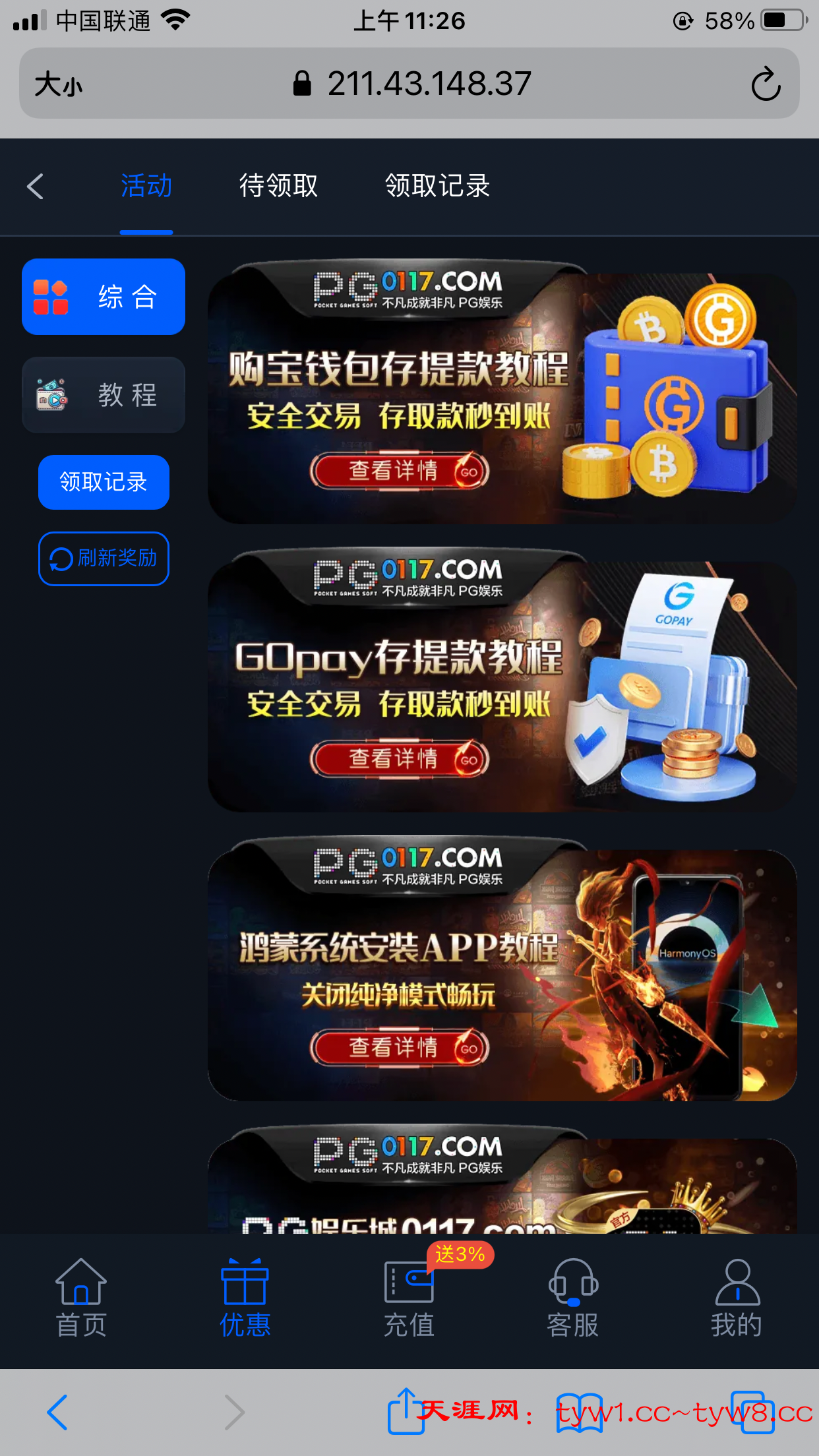Screen dimensions: 819x1456
Task: Tap the blue 领取记录 button
Action: tap(104, 482)
